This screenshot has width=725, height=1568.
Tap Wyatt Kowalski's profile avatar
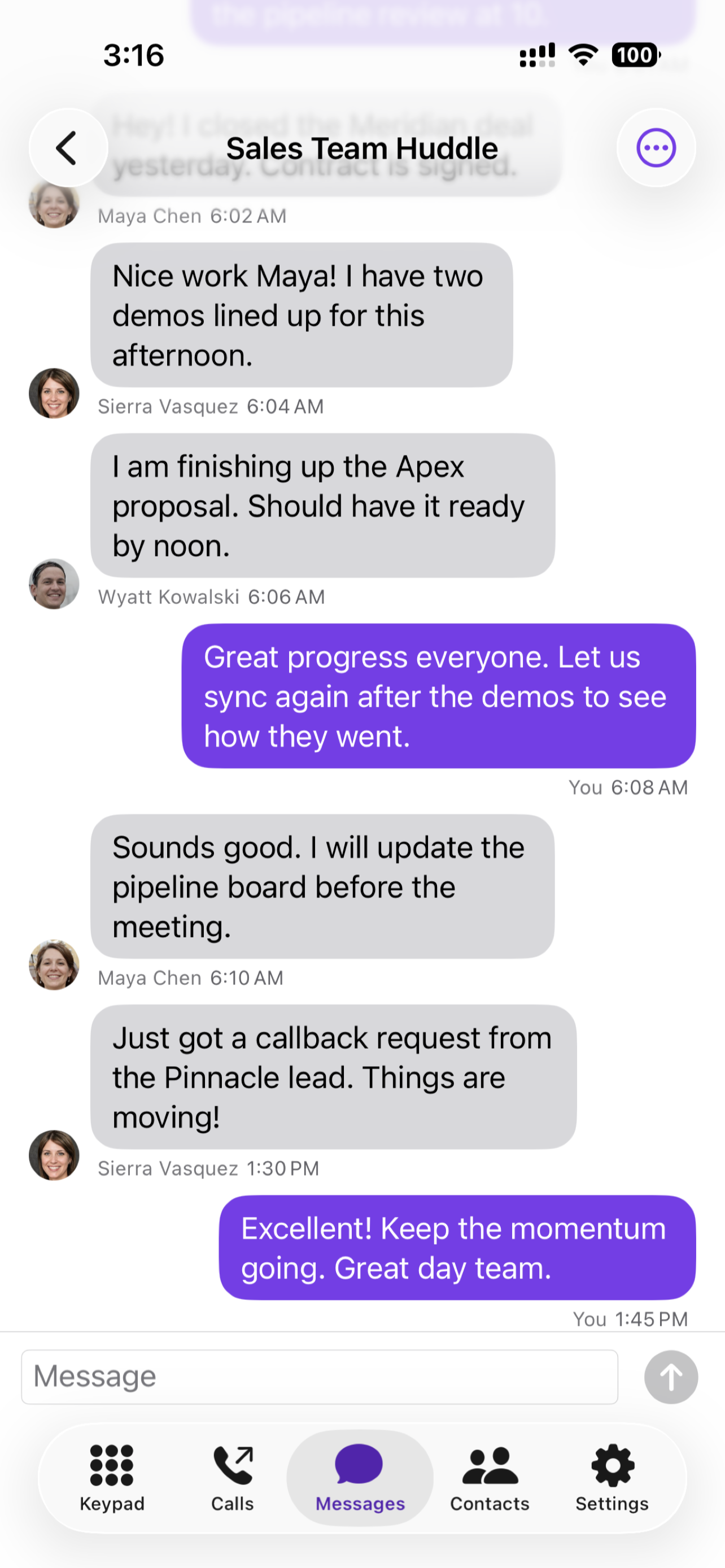point(54,584)
